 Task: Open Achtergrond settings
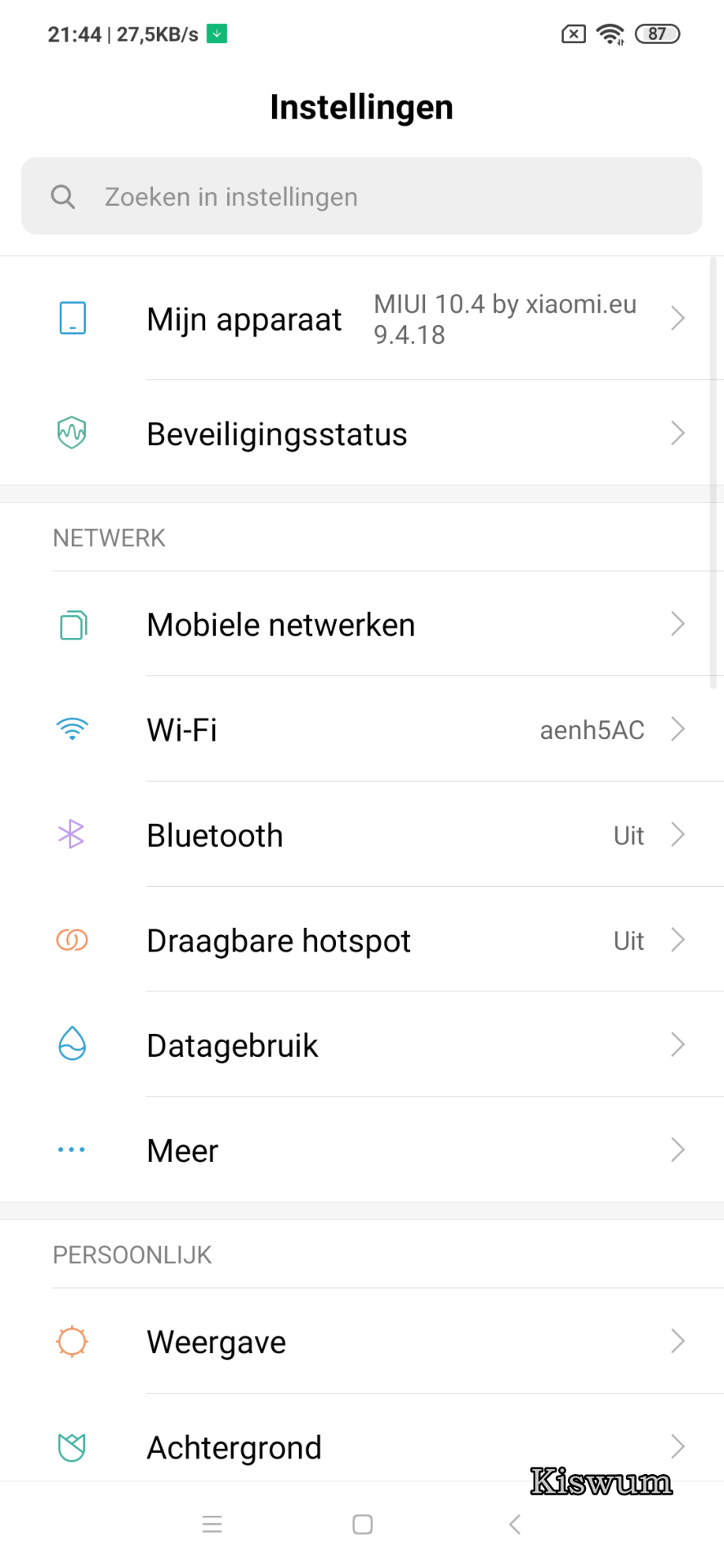[361, 1447]
